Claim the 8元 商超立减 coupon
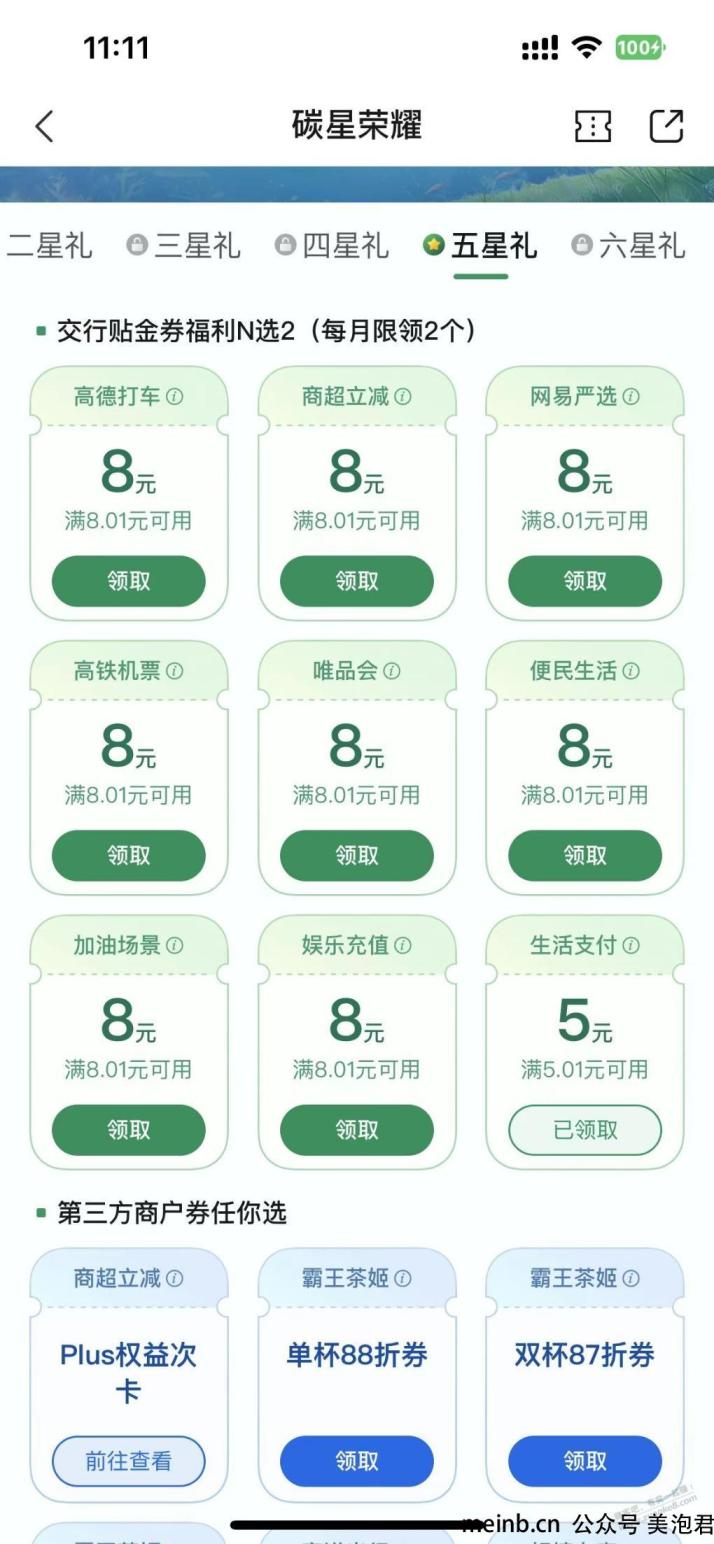This screenshot has width=714, height=1544. pos(357,581)
